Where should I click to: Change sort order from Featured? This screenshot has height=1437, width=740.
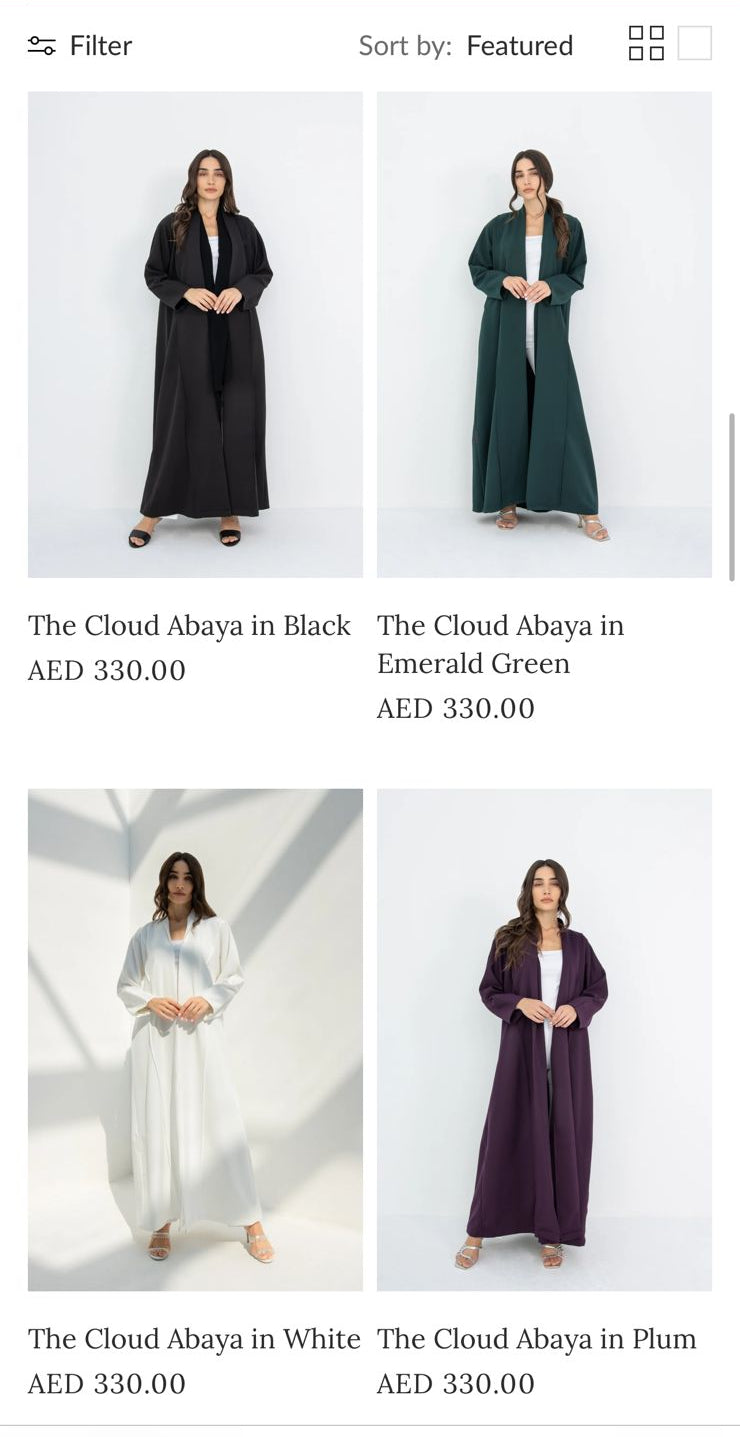[x=519, y=46]
